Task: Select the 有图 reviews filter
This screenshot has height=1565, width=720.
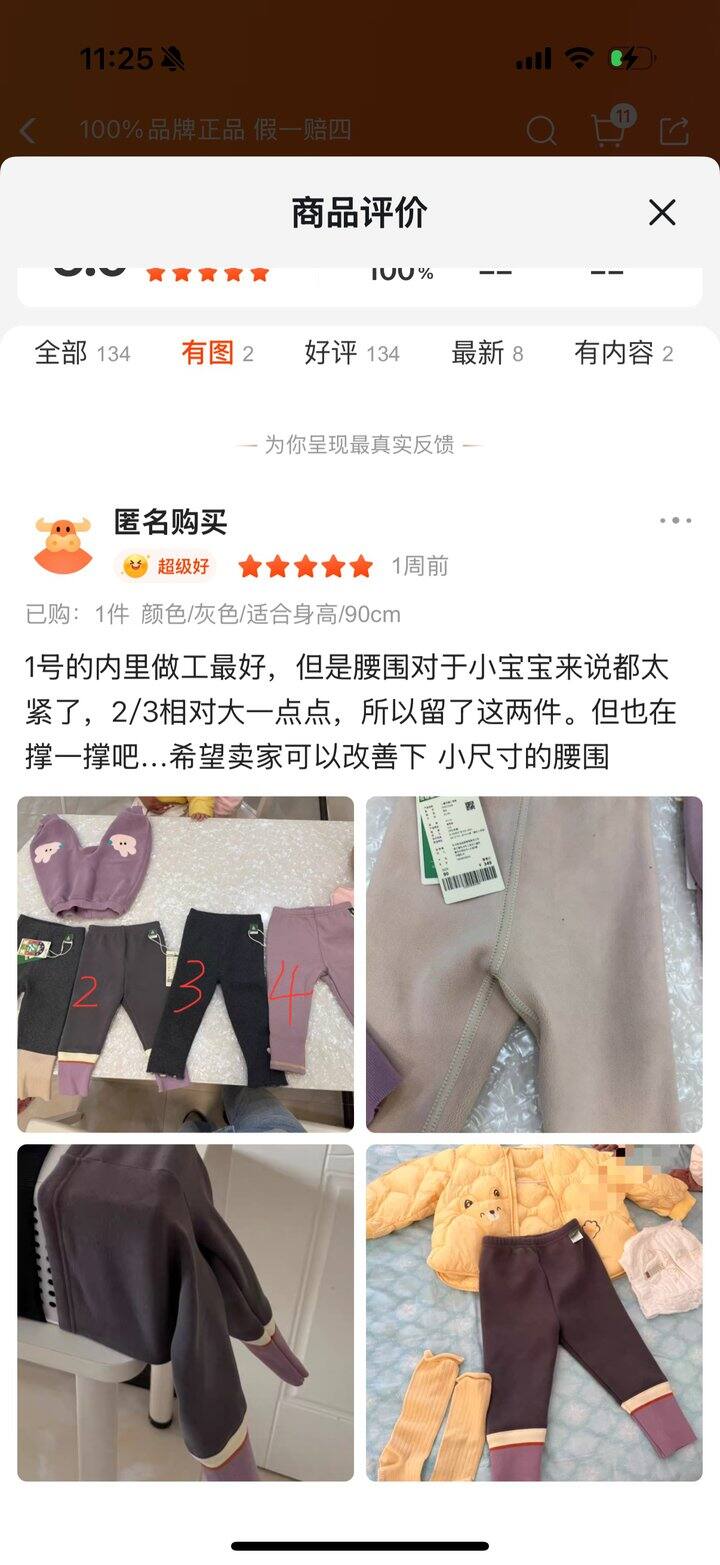Action: point(217,353)
